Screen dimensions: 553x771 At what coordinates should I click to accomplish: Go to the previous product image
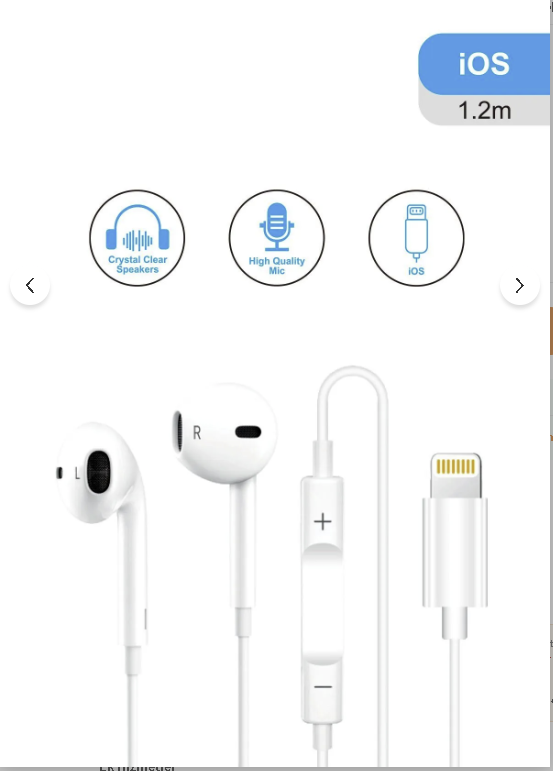(x=30, y=285)
